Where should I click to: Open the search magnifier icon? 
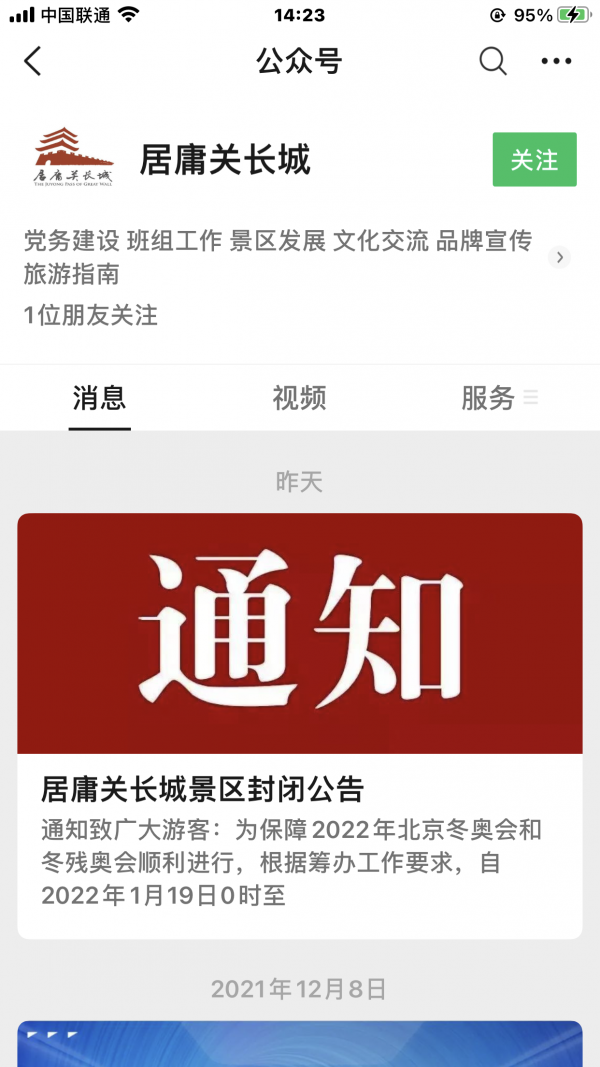point(492,62)
